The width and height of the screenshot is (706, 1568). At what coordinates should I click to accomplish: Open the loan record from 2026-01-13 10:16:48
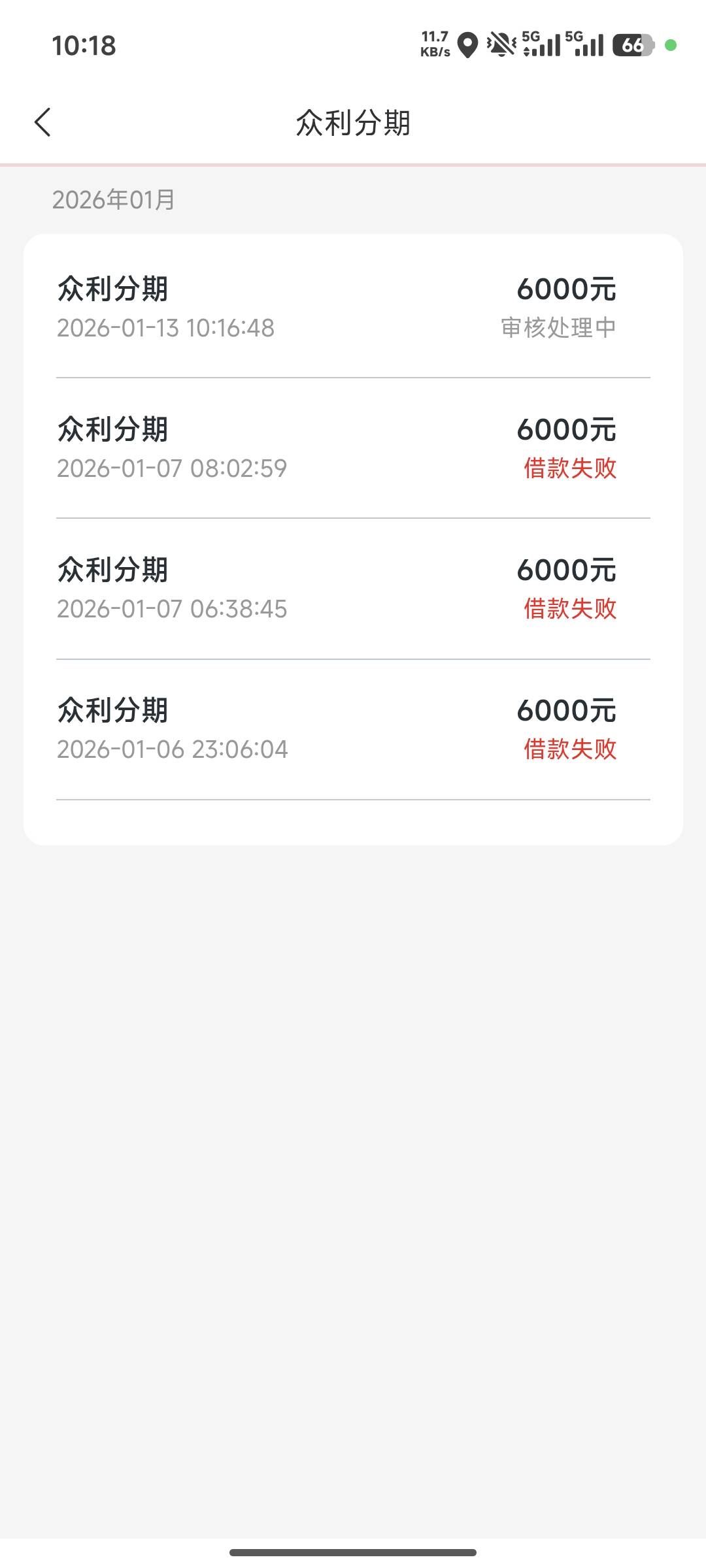353,308
